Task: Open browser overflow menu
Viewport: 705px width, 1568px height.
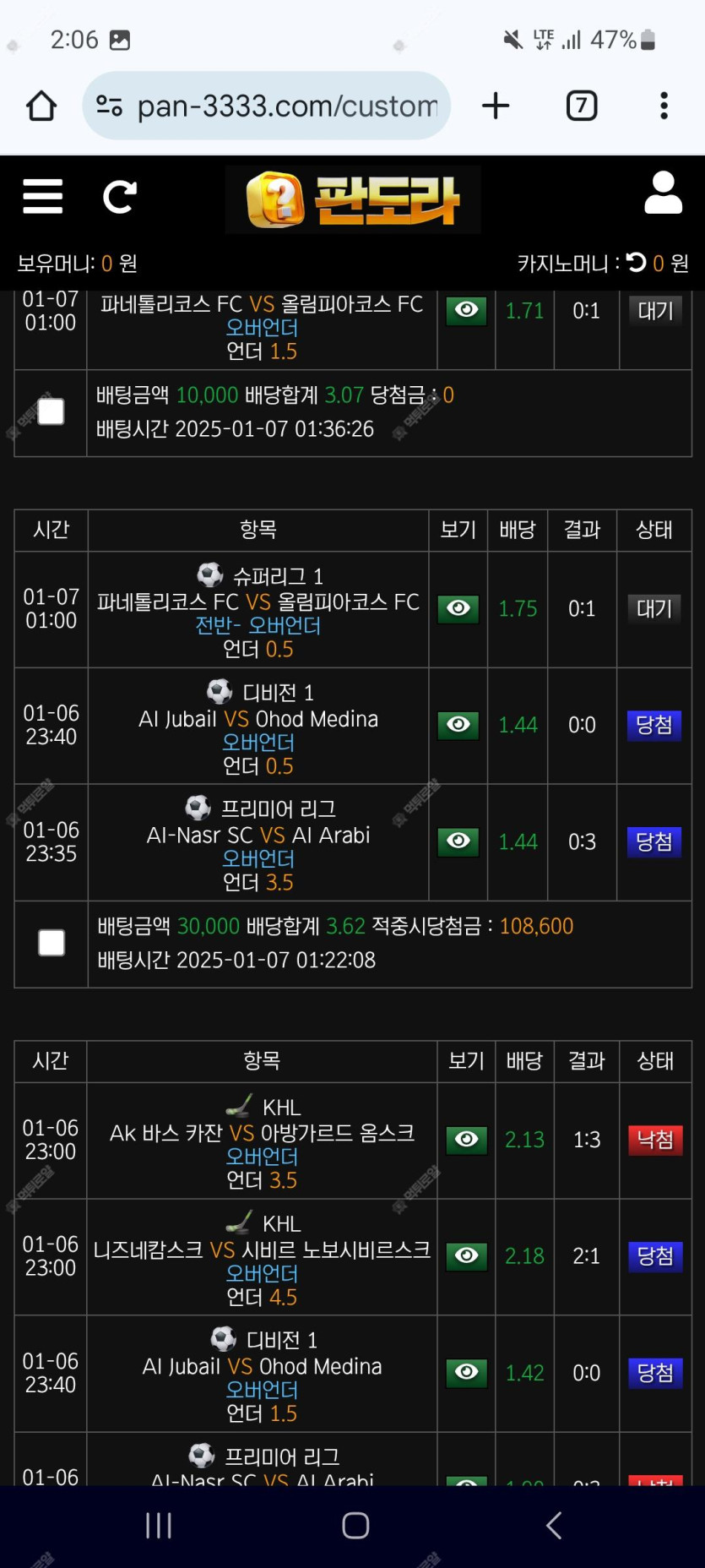Action: click(664, 106)
